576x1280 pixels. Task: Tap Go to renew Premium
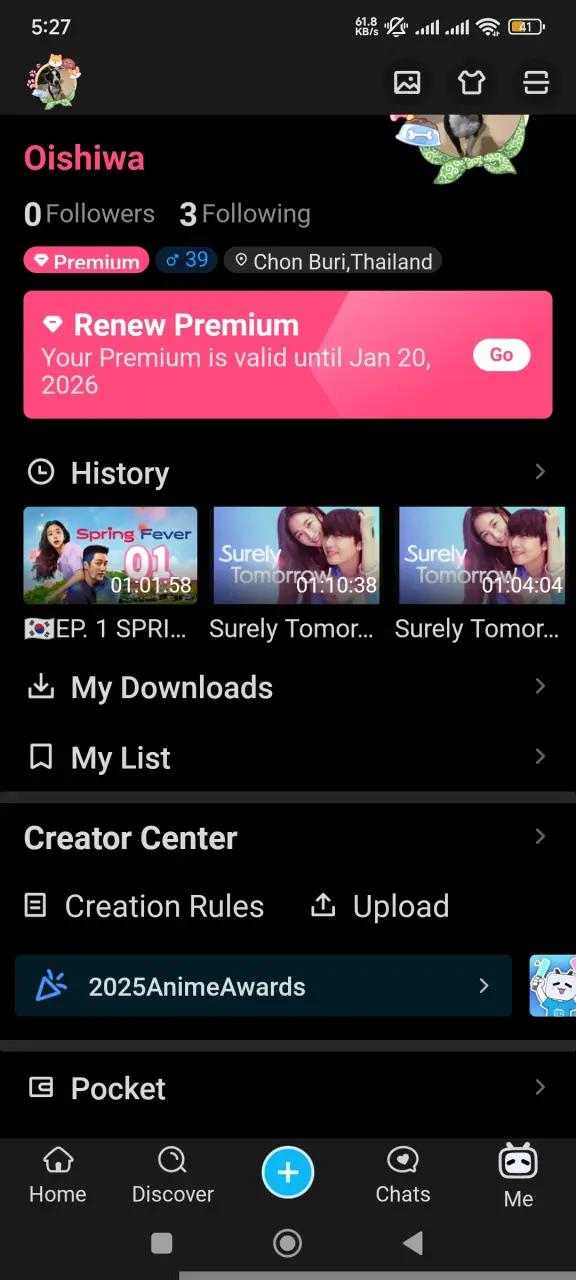tap(501, 355)
